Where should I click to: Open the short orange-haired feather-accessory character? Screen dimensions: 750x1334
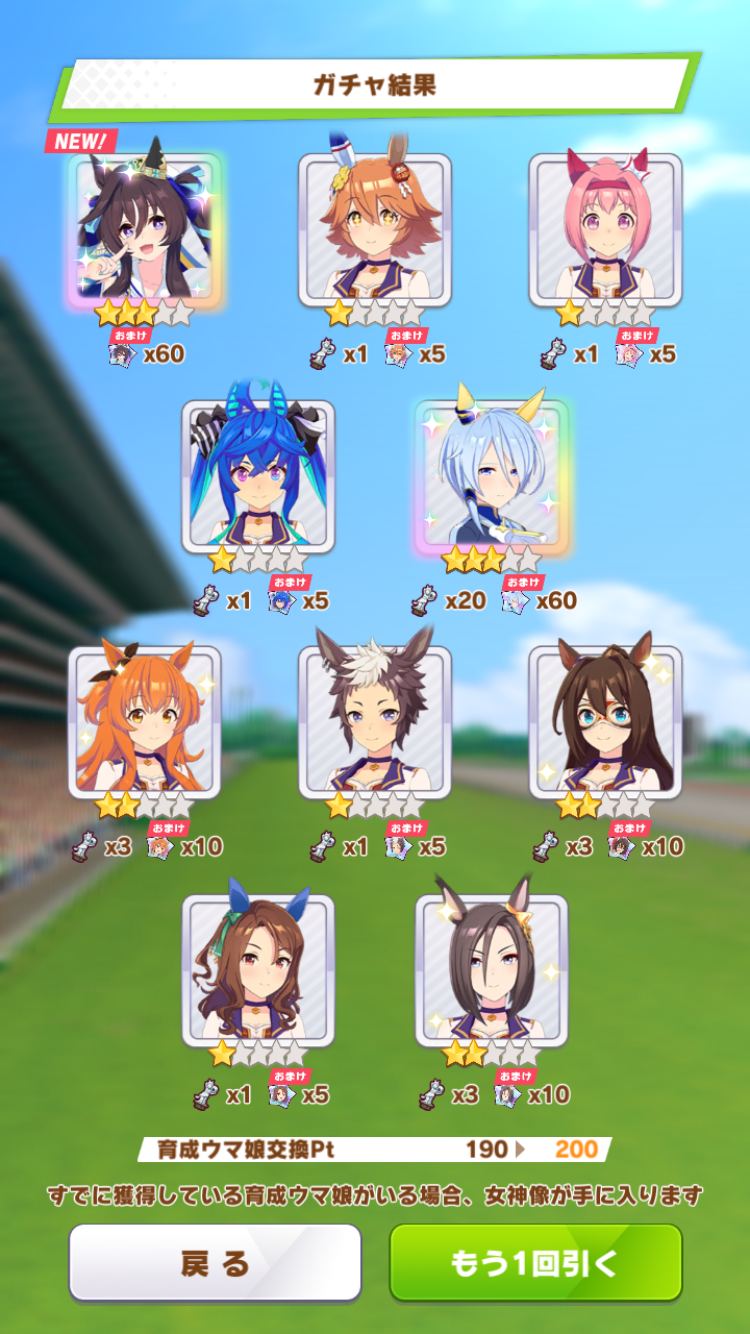tap(375, 230)
